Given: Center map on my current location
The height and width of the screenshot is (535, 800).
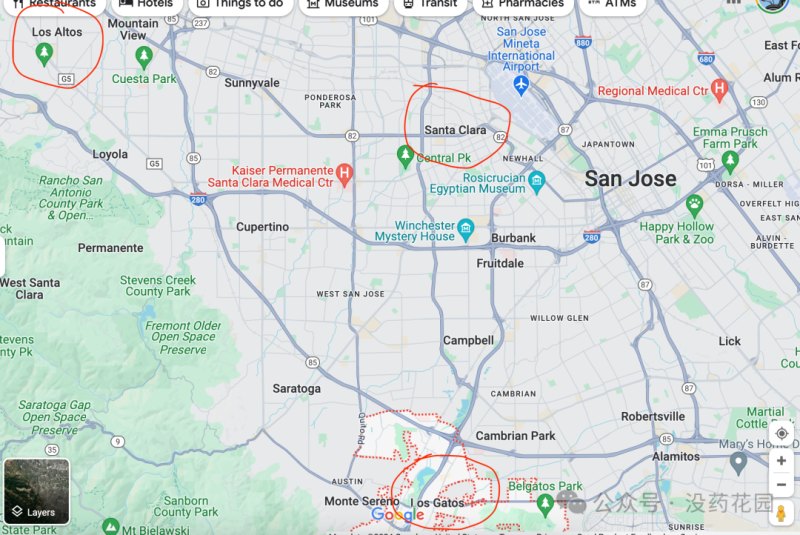Looking at the screenshot, I should [781, 432].
